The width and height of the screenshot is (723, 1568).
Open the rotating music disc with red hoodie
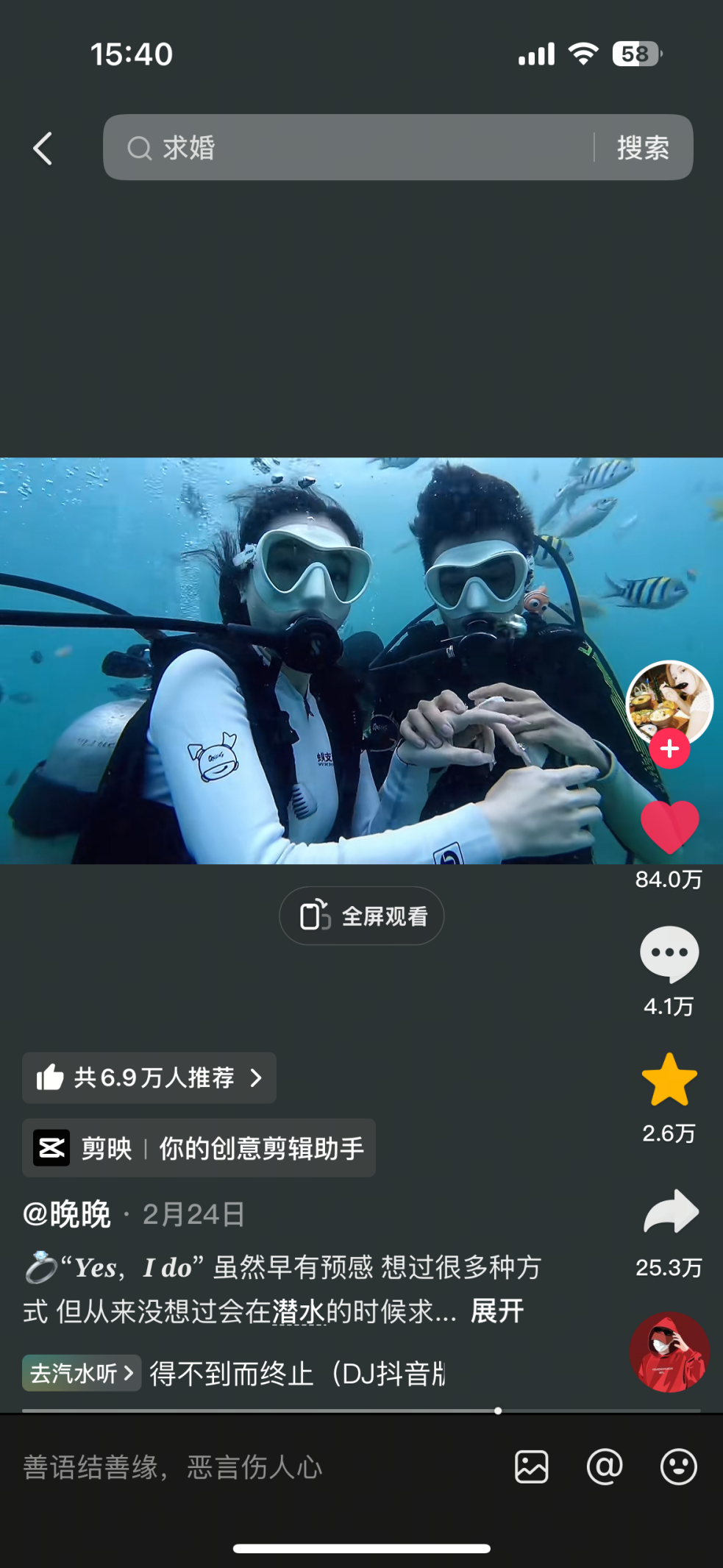point(669,1352)
